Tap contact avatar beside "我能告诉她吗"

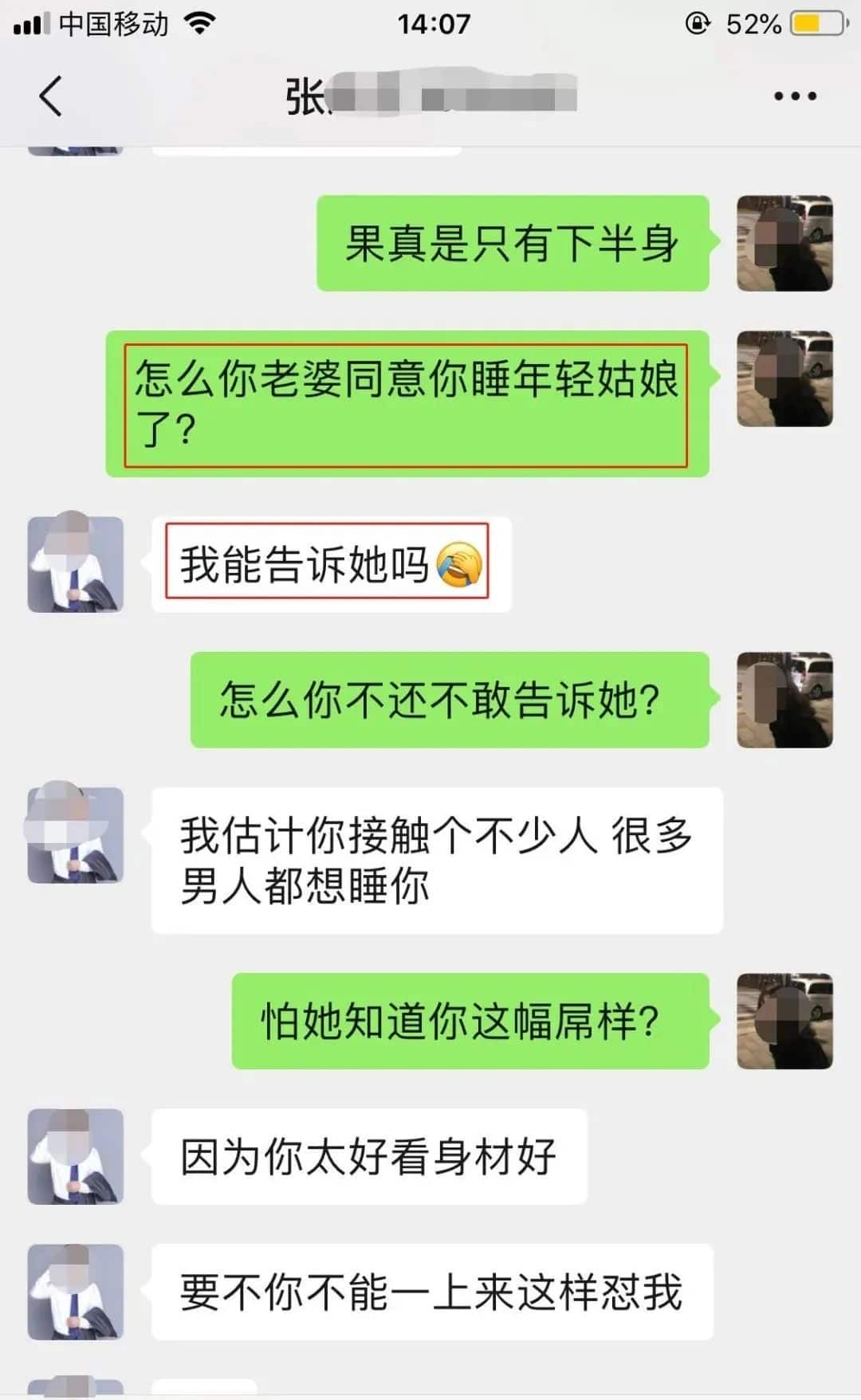coord(76,564)
